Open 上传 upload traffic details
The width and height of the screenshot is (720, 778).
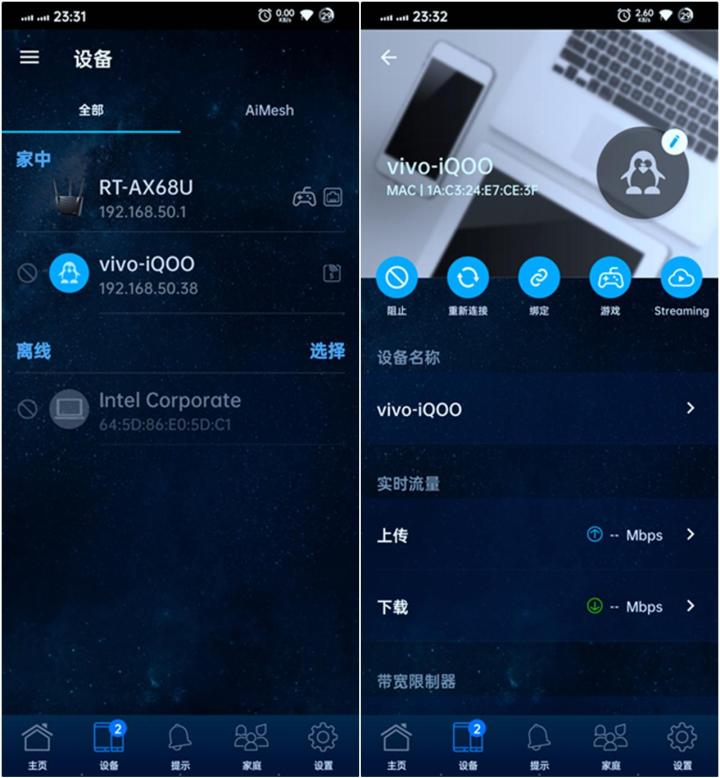point(539,535)
